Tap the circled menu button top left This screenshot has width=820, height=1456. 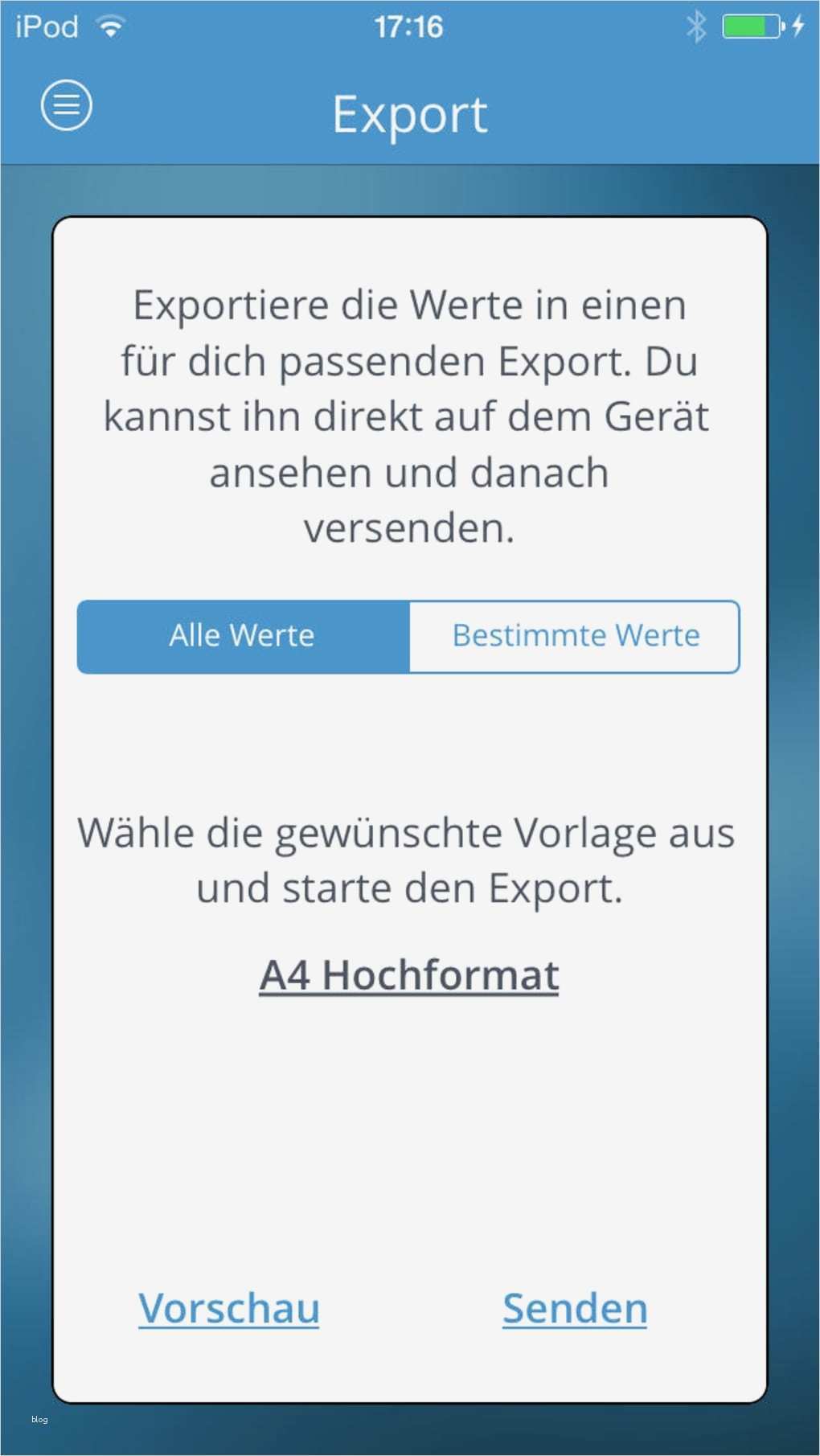pyautogui.click(x=66, y=105)
